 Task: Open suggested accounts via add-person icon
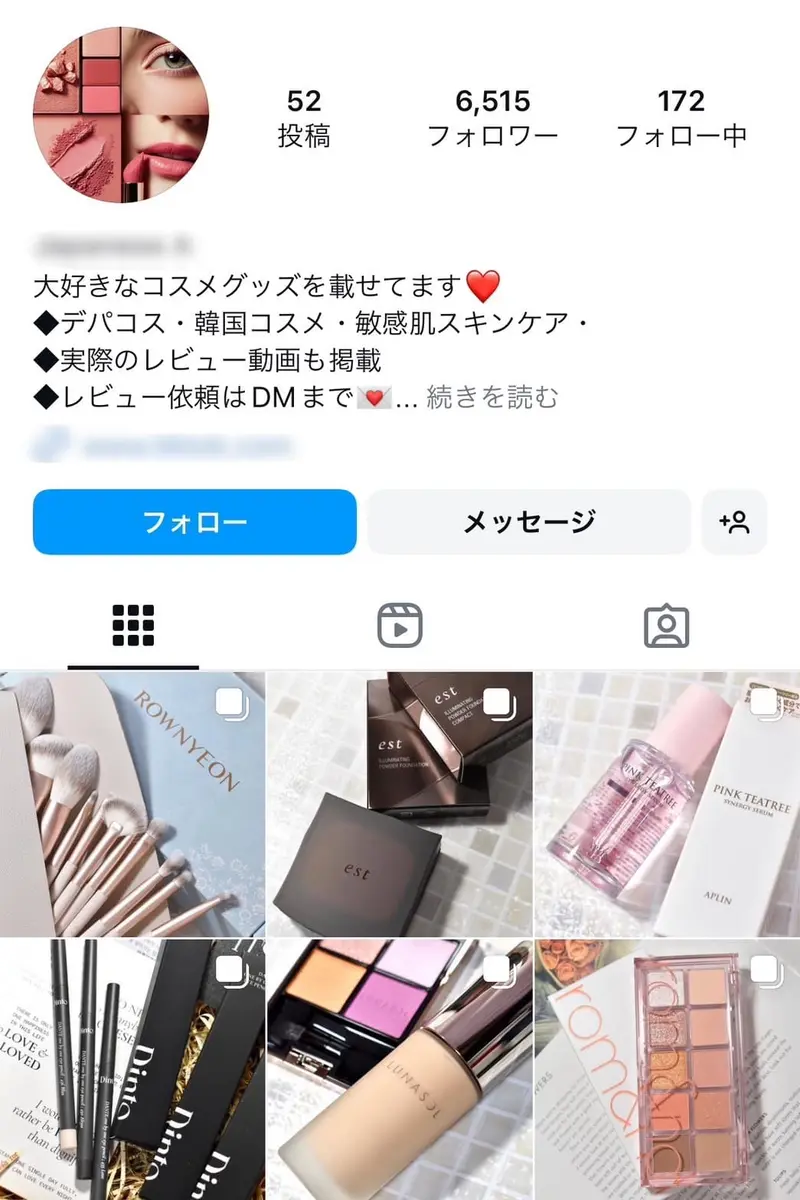[x=734, y=521]
